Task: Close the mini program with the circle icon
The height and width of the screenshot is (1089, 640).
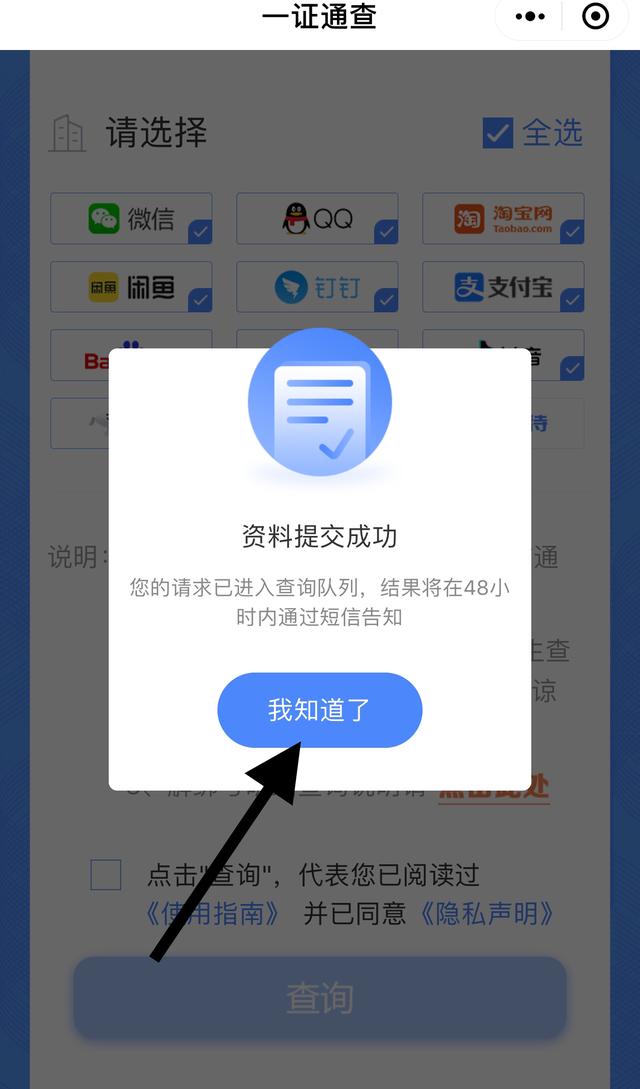Action: click(x=595, y=17)
